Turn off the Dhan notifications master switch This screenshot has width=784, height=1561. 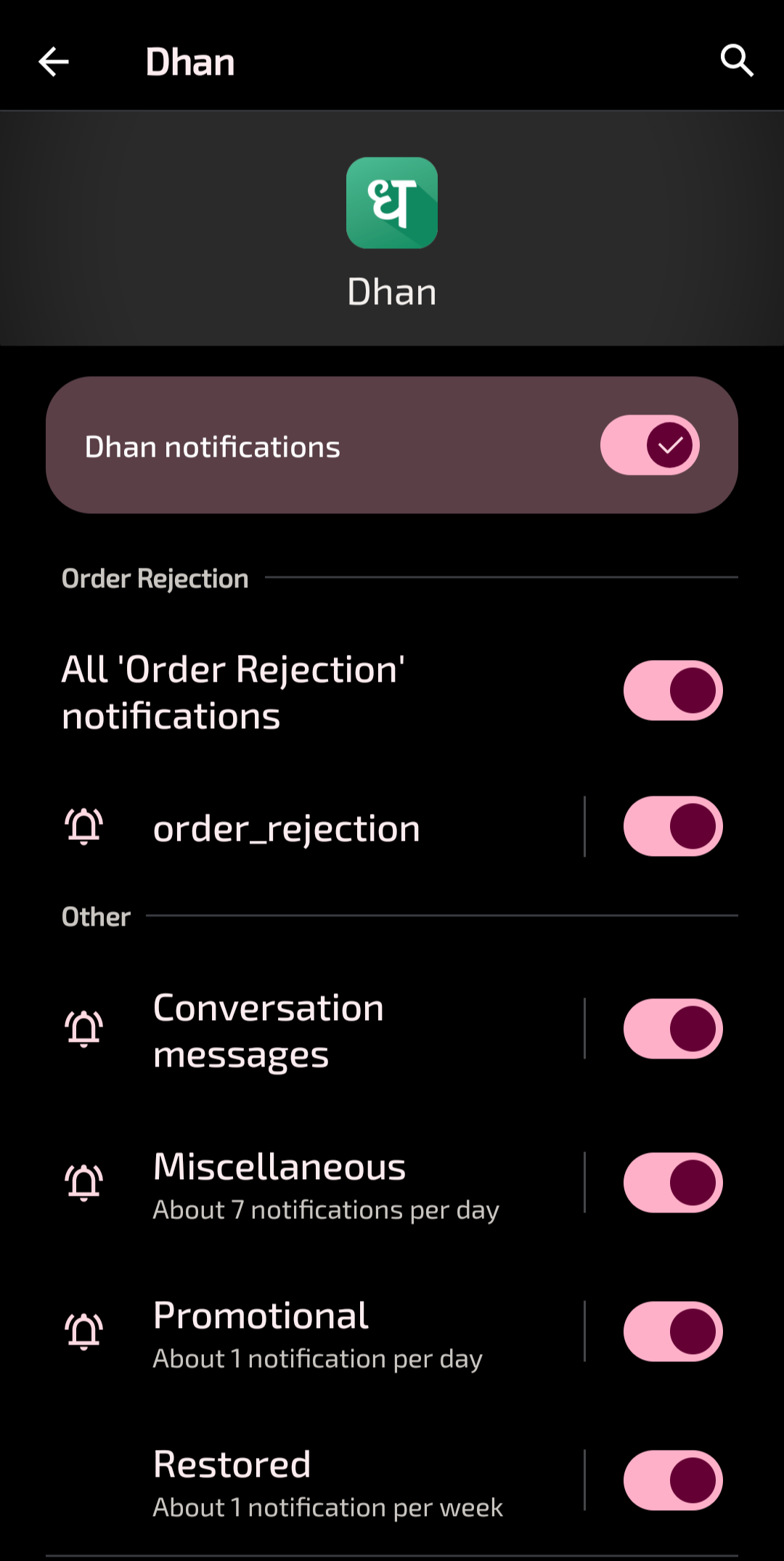coord(650,445)
